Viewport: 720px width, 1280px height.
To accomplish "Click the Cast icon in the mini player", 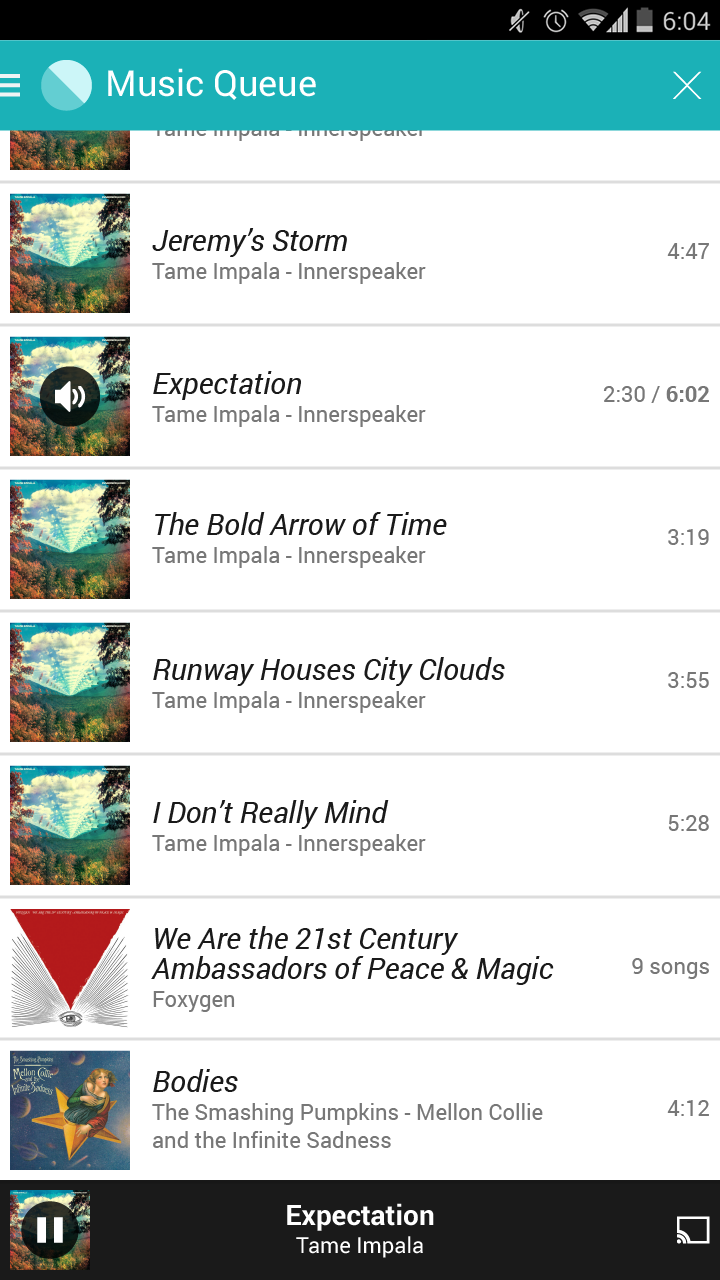I will click(692, 1231).
